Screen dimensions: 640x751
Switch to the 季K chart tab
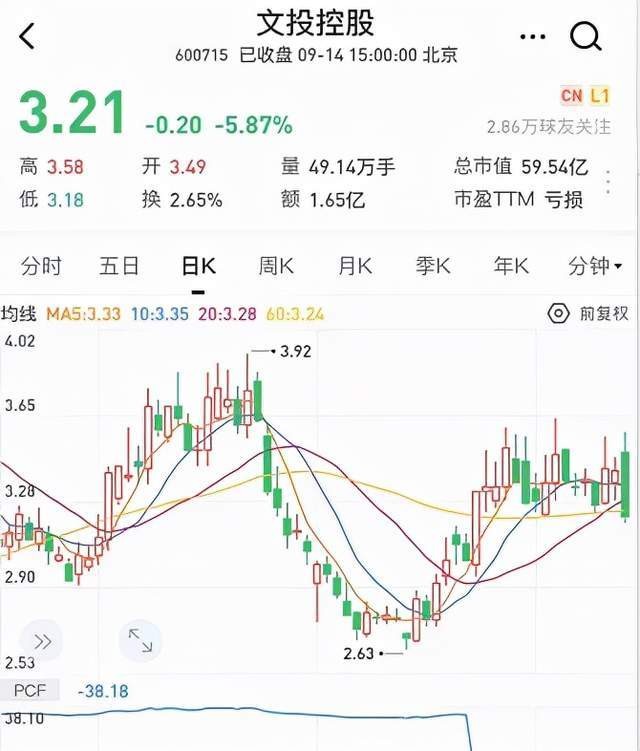coord(433,266)
